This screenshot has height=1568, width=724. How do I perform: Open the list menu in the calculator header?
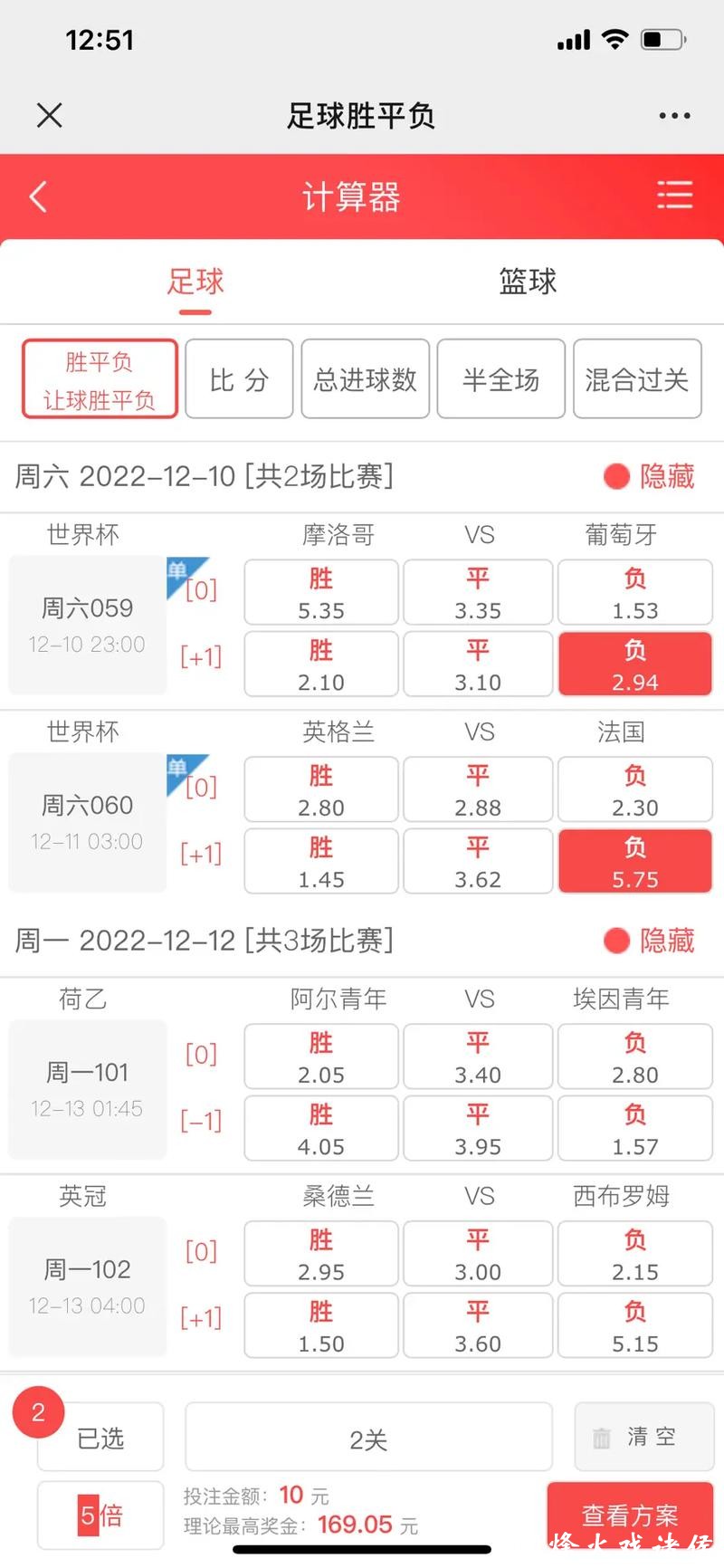(675, 196)
